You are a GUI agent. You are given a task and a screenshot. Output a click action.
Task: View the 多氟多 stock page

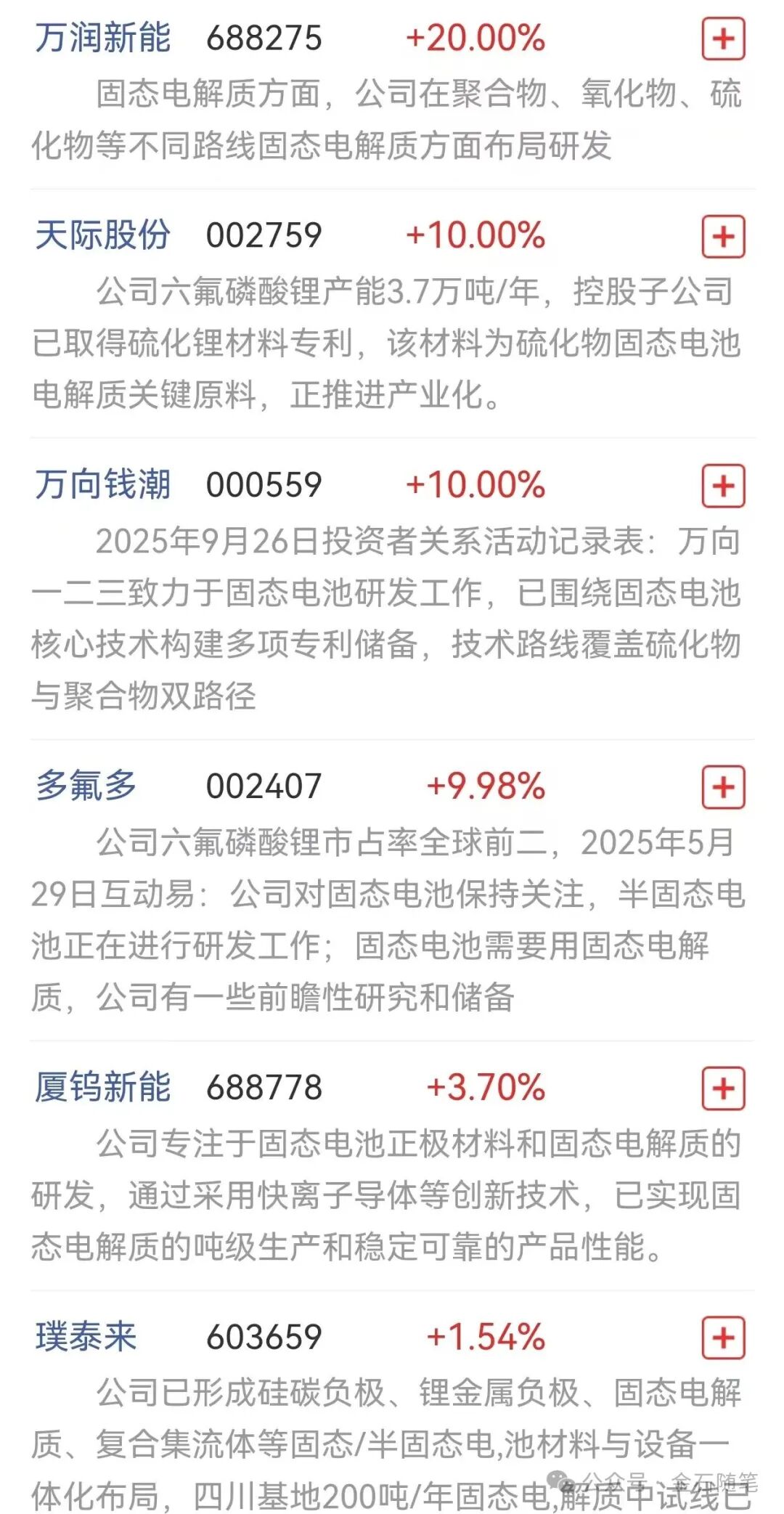[86, 786]
